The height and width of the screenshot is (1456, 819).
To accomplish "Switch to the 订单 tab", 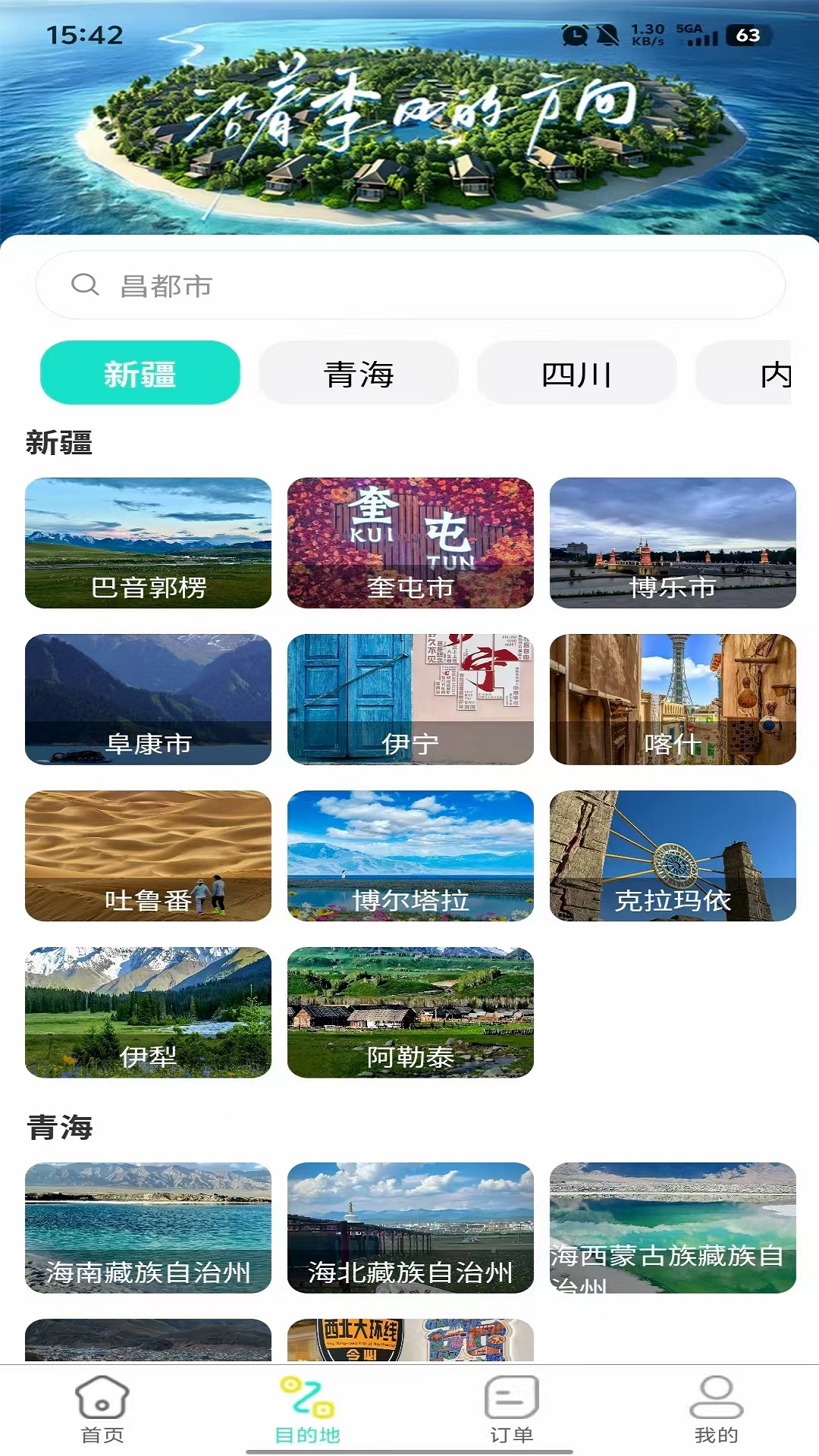I will (512, 1410).
